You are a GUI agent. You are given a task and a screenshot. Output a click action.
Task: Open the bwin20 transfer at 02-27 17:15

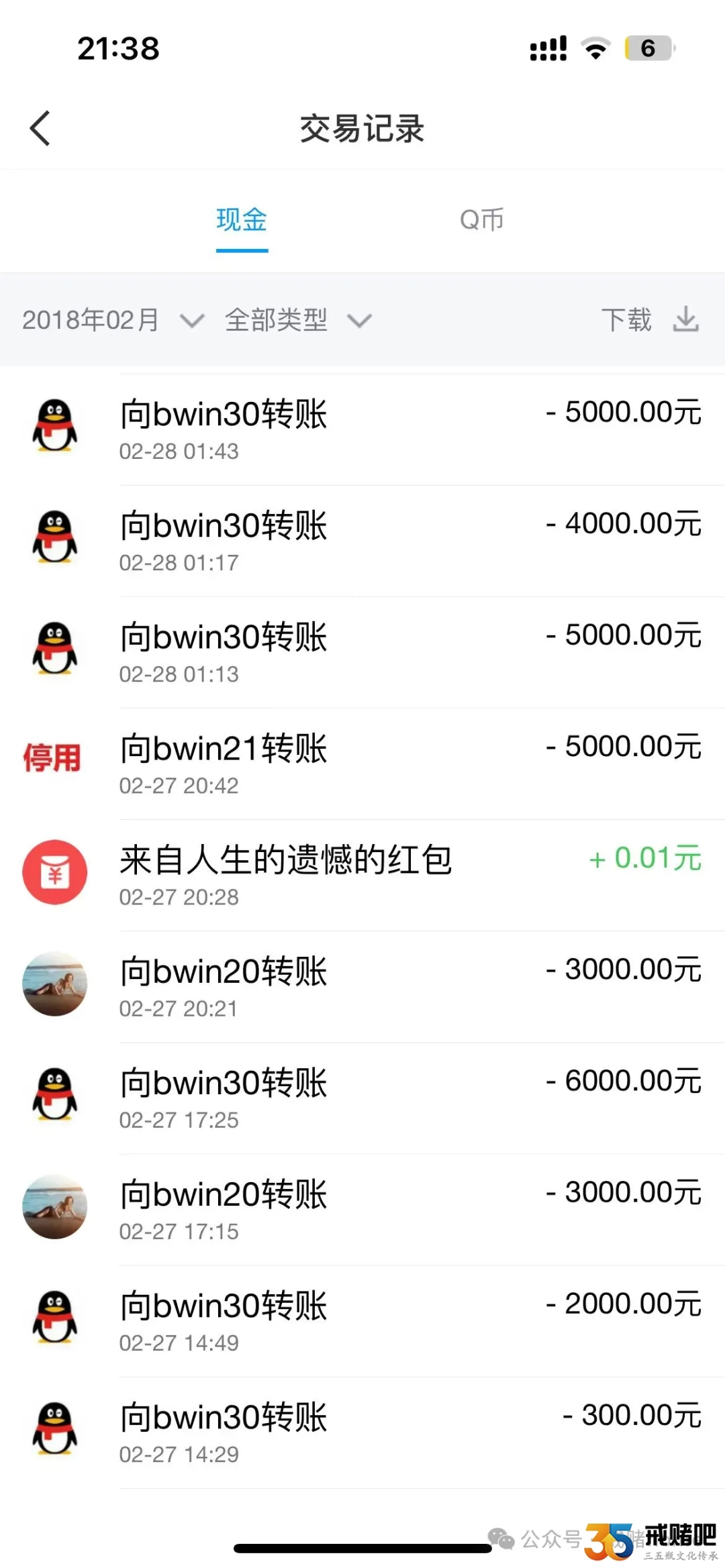pyautogui.click(x=362, y=1209)
